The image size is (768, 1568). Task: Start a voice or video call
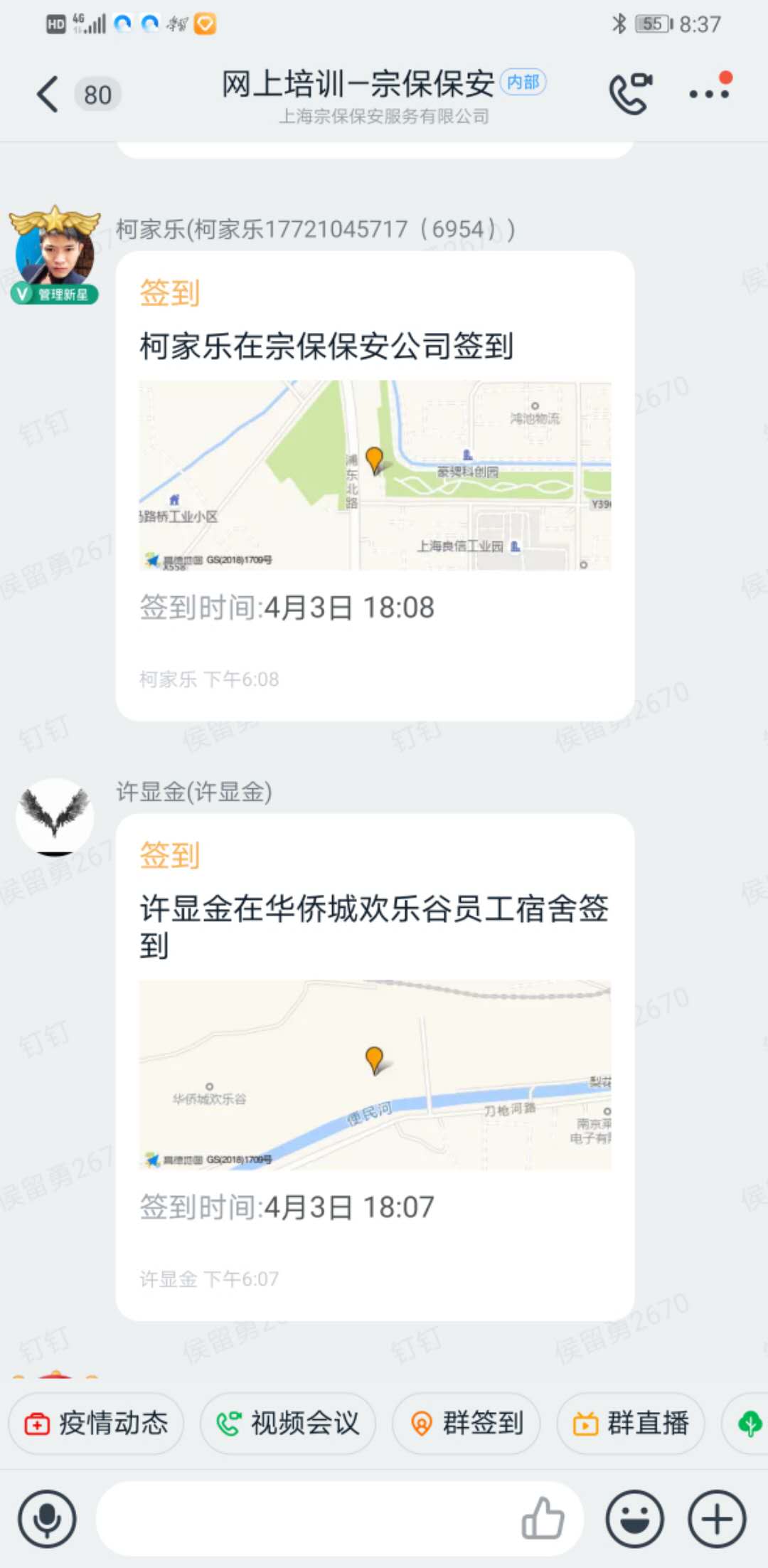[630, 94]
